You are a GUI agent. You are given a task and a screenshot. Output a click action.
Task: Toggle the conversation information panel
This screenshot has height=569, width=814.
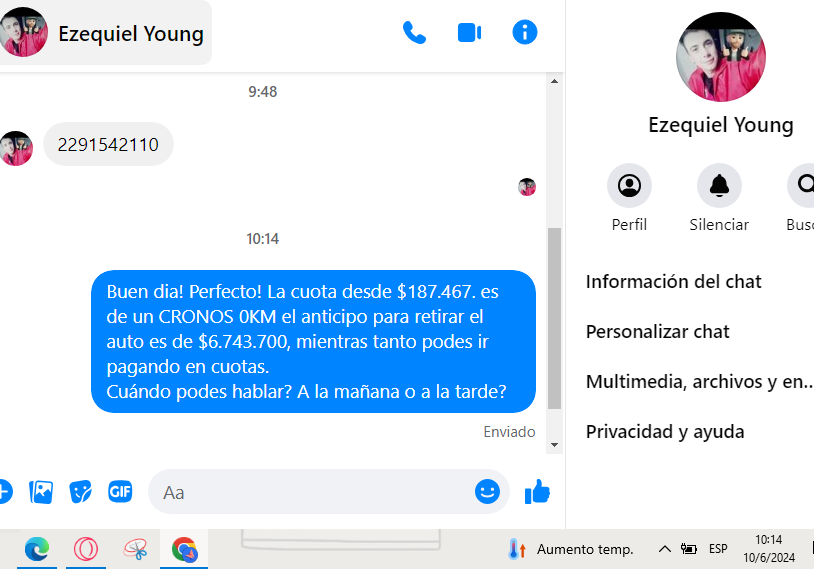(524, 32)
